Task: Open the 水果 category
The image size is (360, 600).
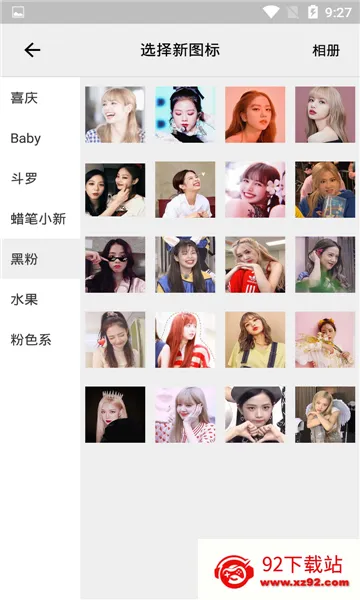Action: click(x=24, y=299)
